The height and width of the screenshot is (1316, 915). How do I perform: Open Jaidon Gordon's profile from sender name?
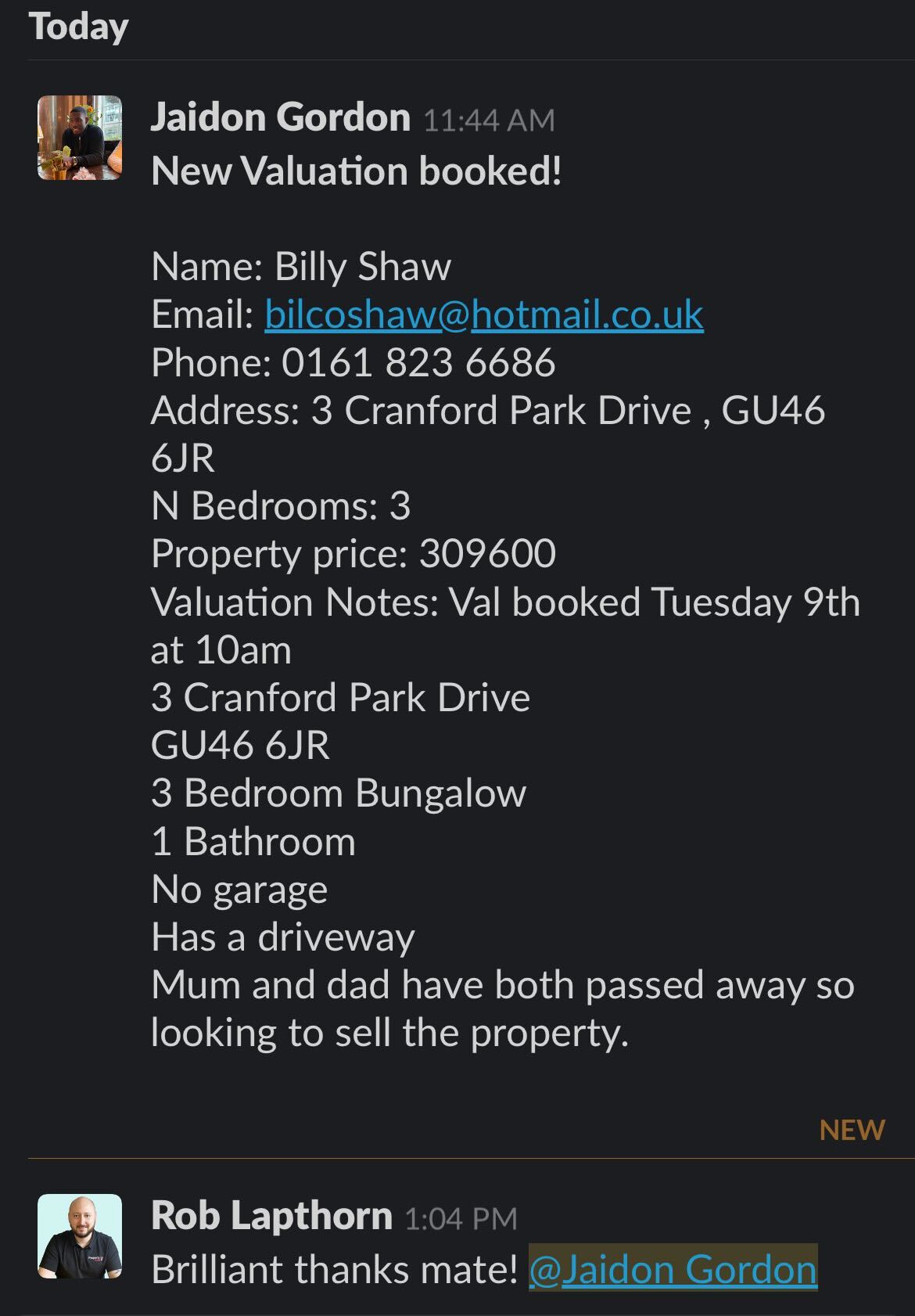(280, 117)
